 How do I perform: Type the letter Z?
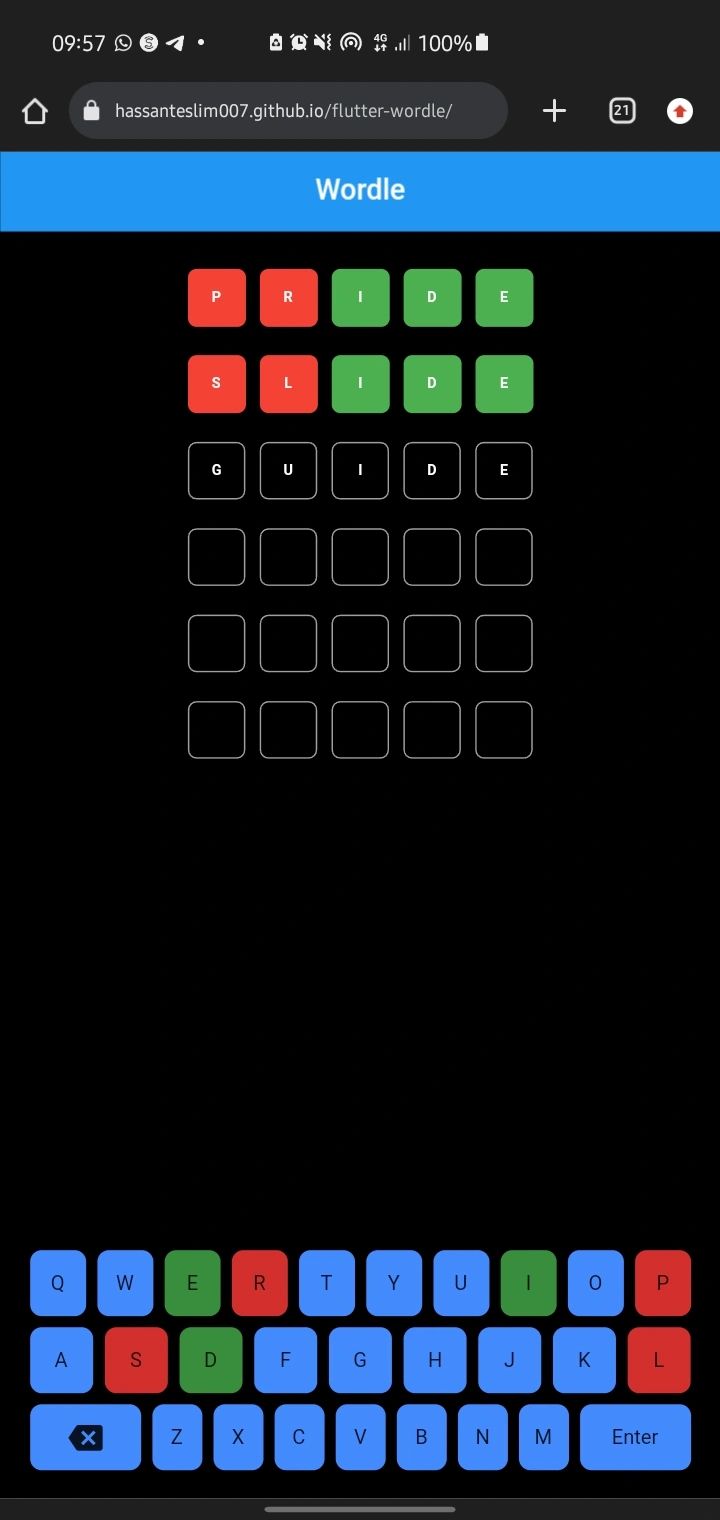(177, 1437)
